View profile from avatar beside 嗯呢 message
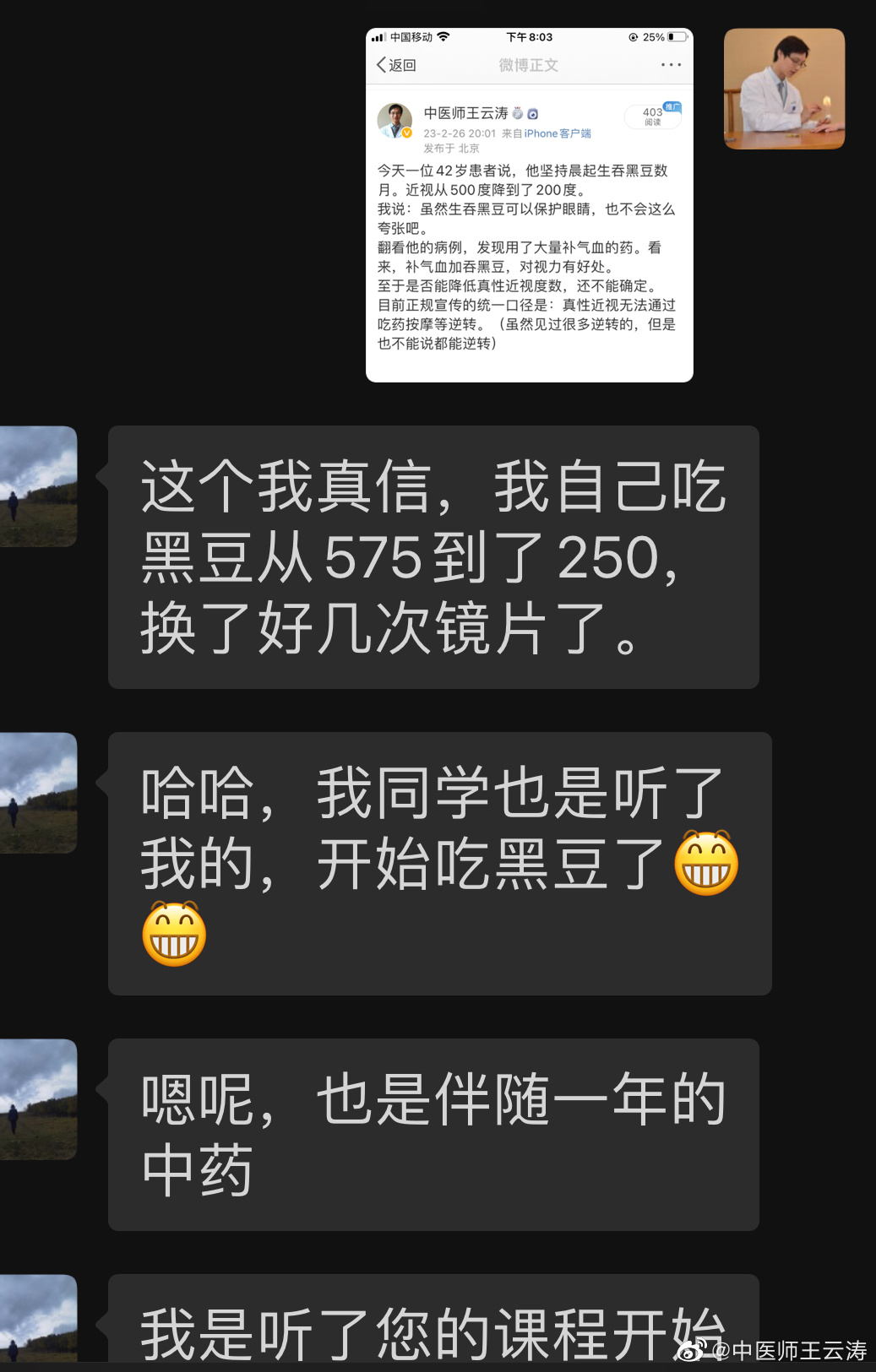This screenshot has width=876, height=1372. point(38,1099)
